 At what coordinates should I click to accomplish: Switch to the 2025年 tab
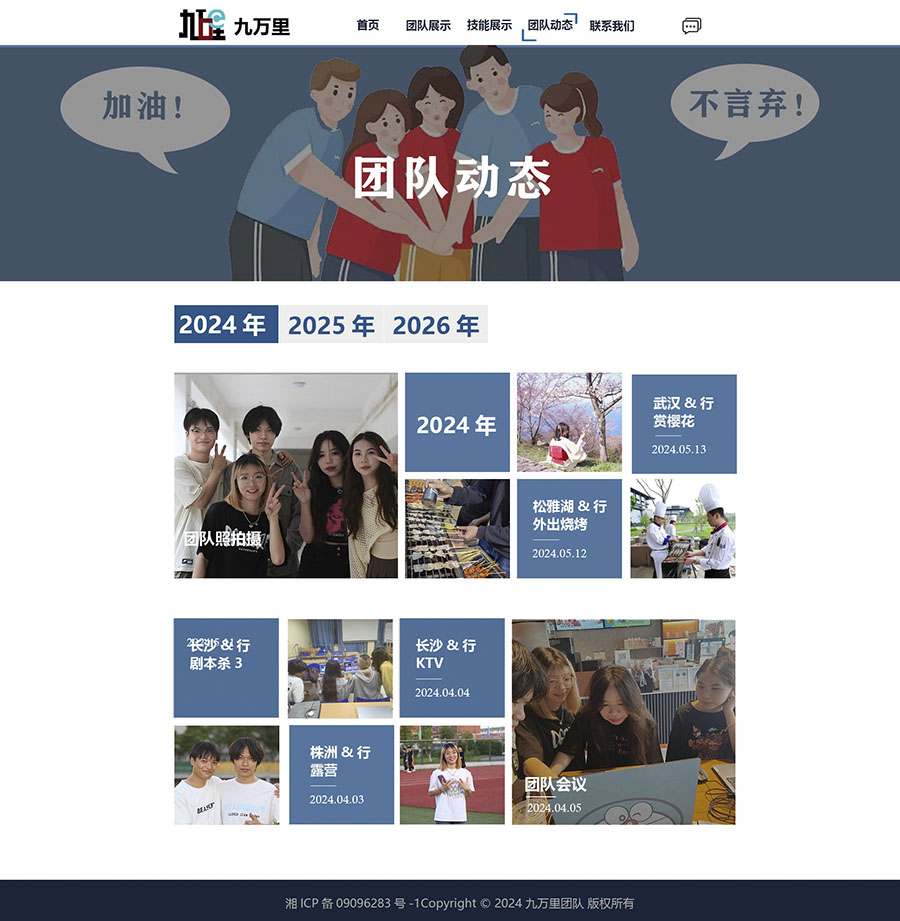[331, 325]
